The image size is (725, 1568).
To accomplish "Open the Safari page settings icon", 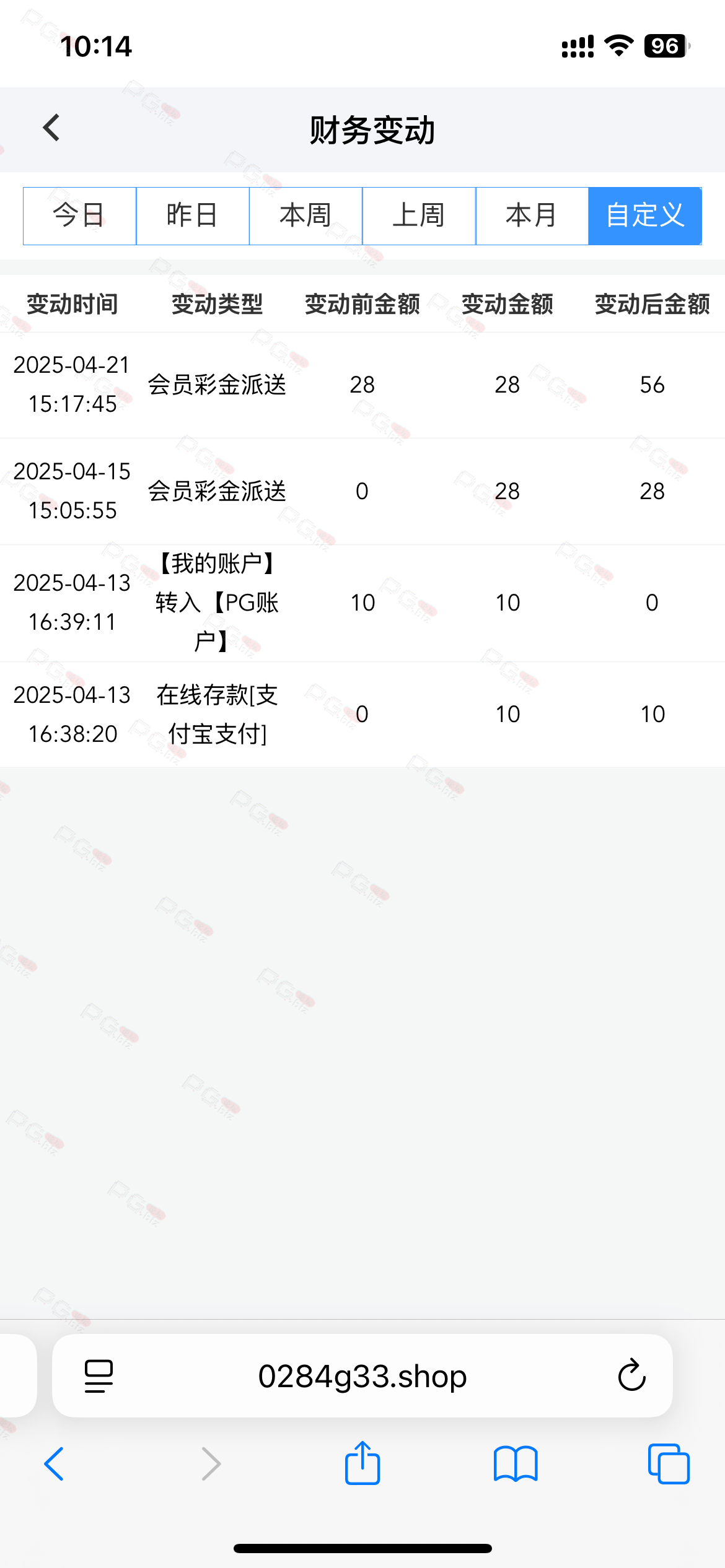I will tap(99, 1376).
